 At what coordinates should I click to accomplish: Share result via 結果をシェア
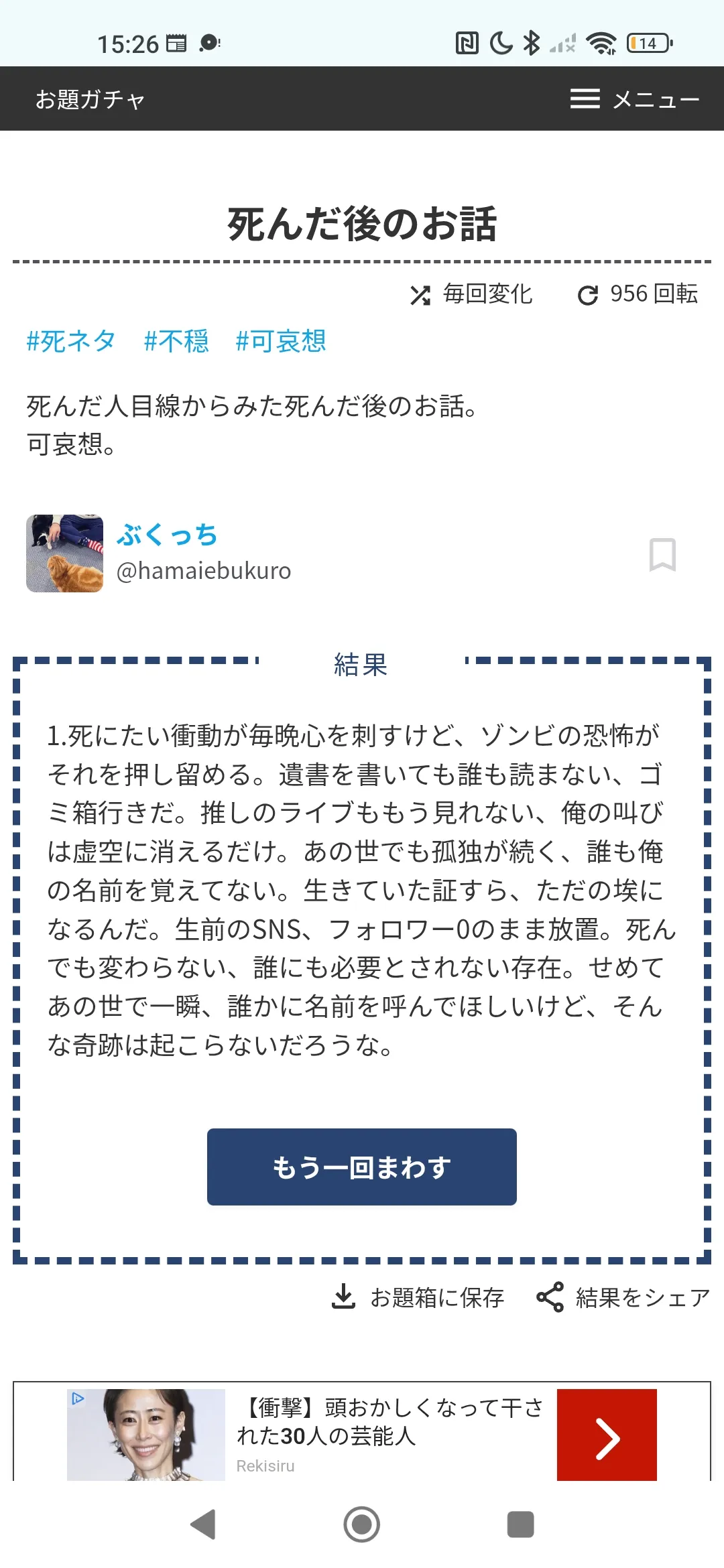click(x=623, y=1297)
